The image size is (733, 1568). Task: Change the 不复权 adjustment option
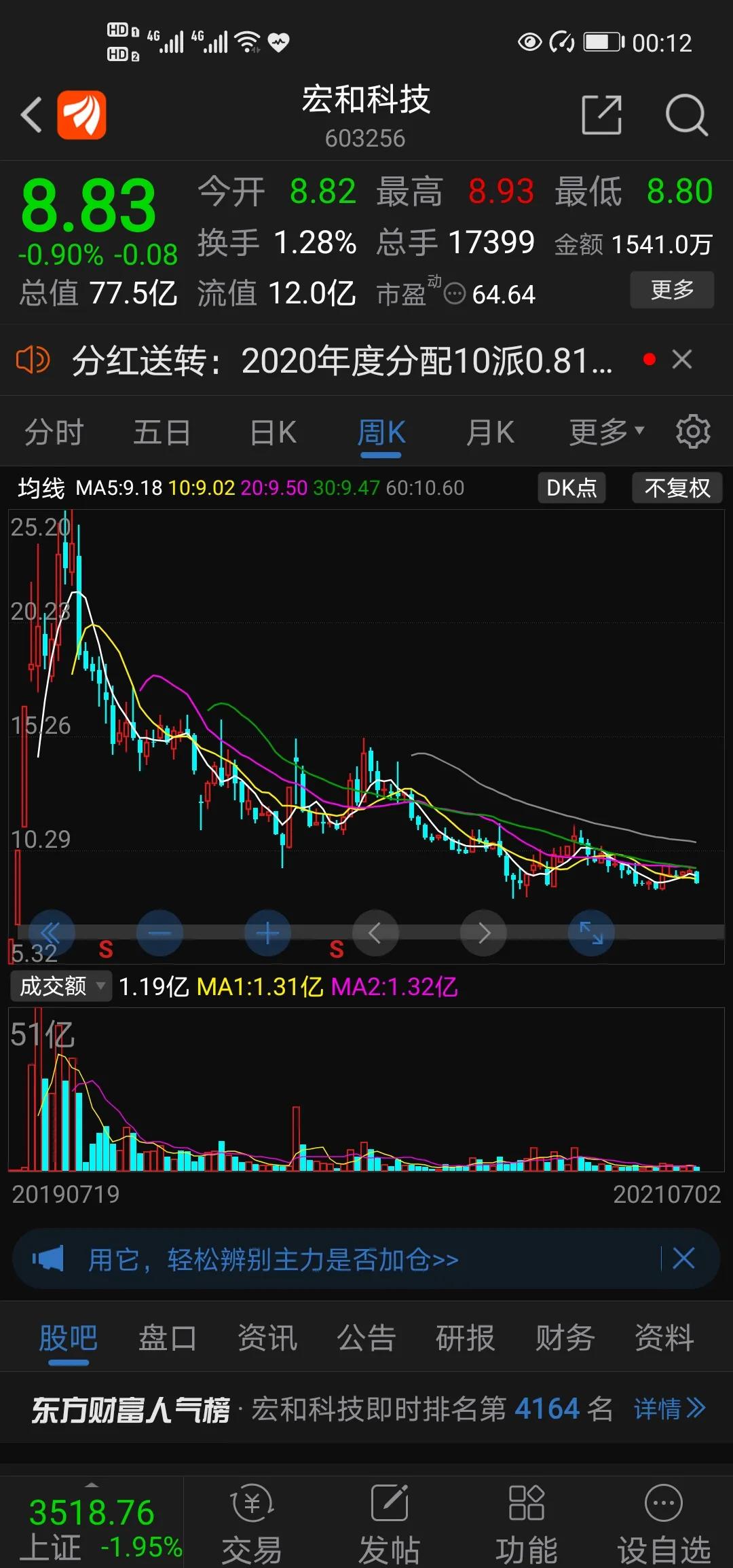[677, 487]
